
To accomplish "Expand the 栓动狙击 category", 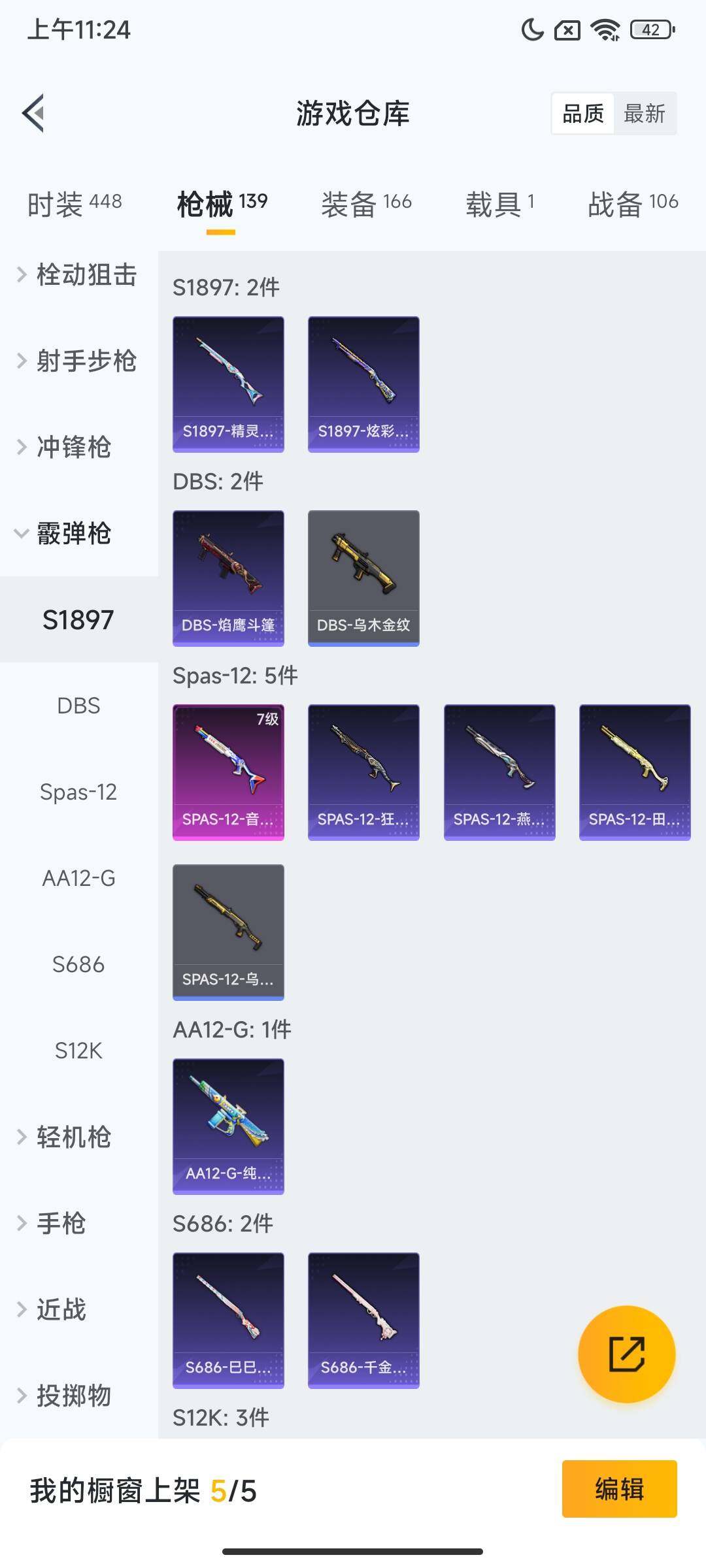I will pyautogui.click(x=78, y=275).
